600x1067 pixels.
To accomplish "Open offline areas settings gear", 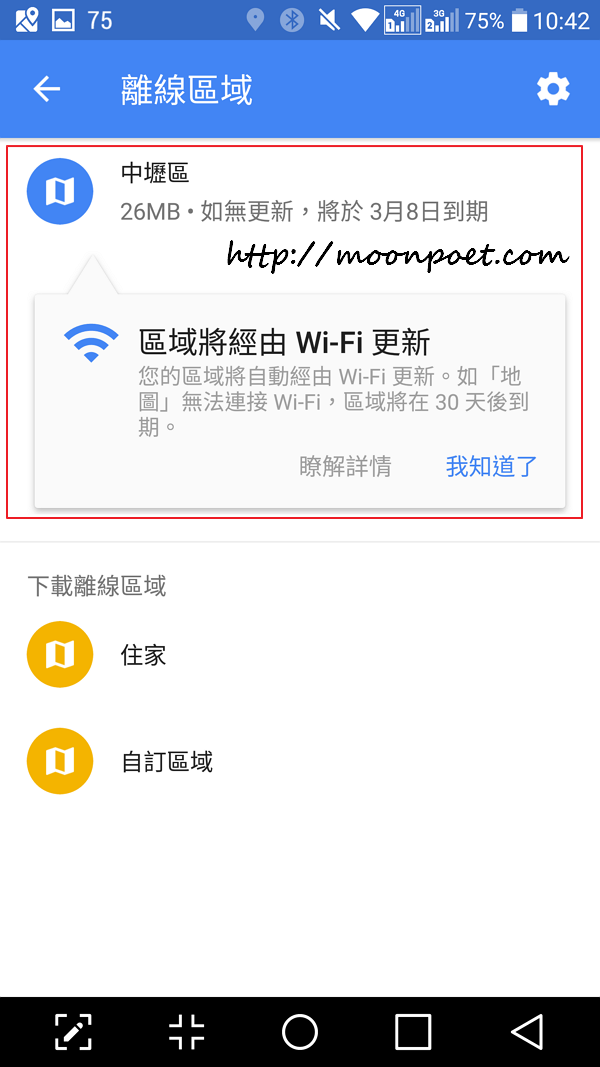I will pyautogui.click(x=553, y=90).
